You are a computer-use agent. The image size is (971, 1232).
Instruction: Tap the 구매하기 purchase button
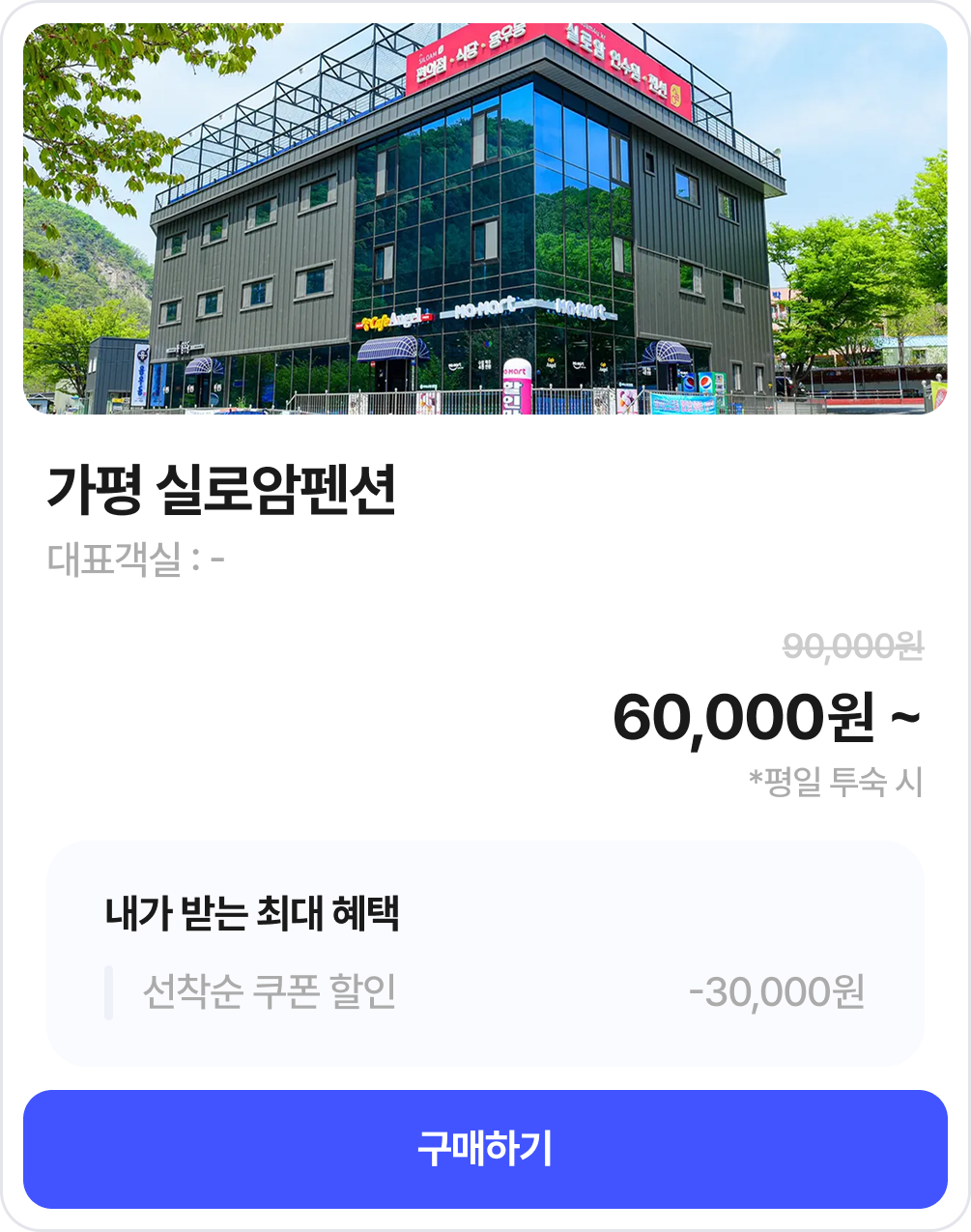[485, 1149]
